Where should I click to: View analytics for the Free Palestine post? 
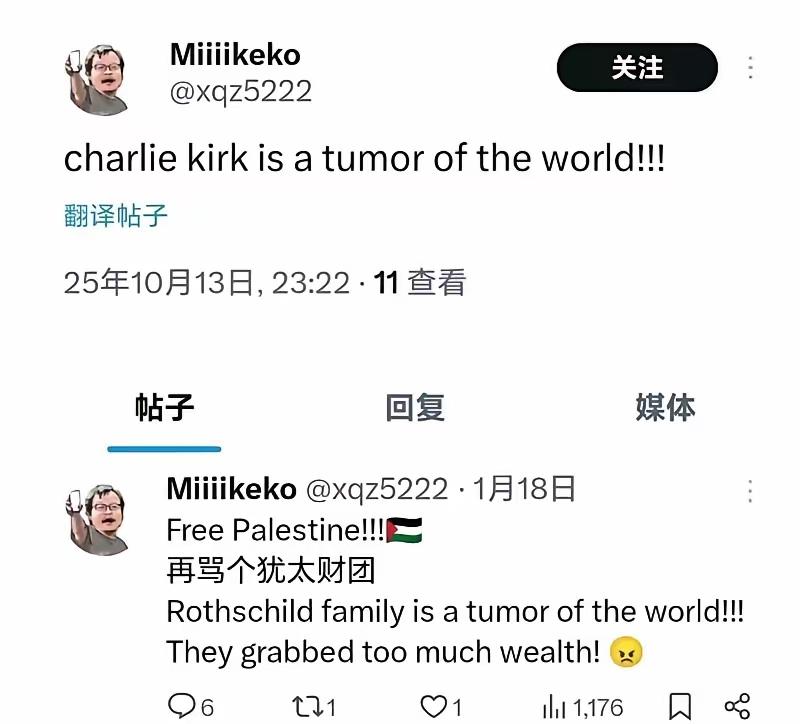click(x=554, y=706)
